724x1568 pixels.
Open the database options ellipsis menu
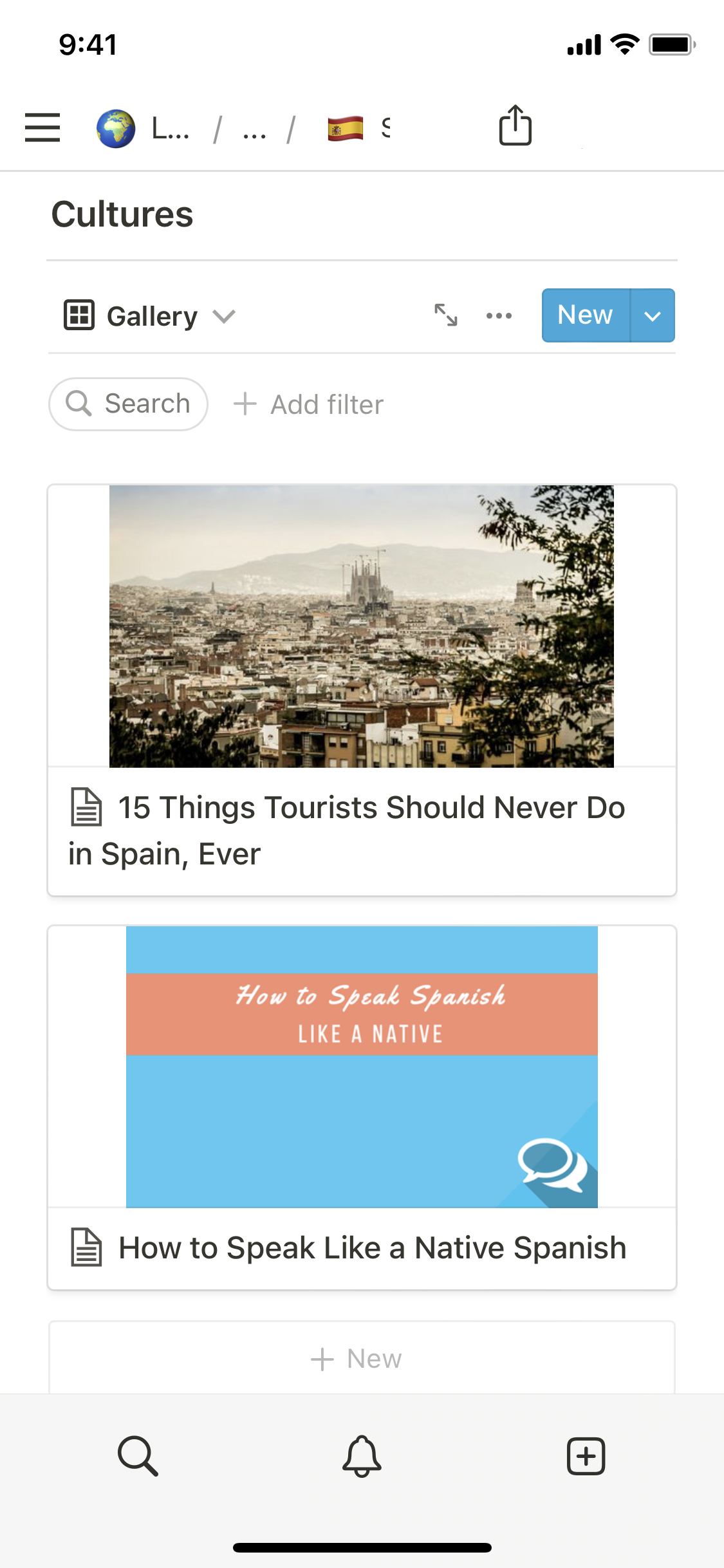pos(499,315)
